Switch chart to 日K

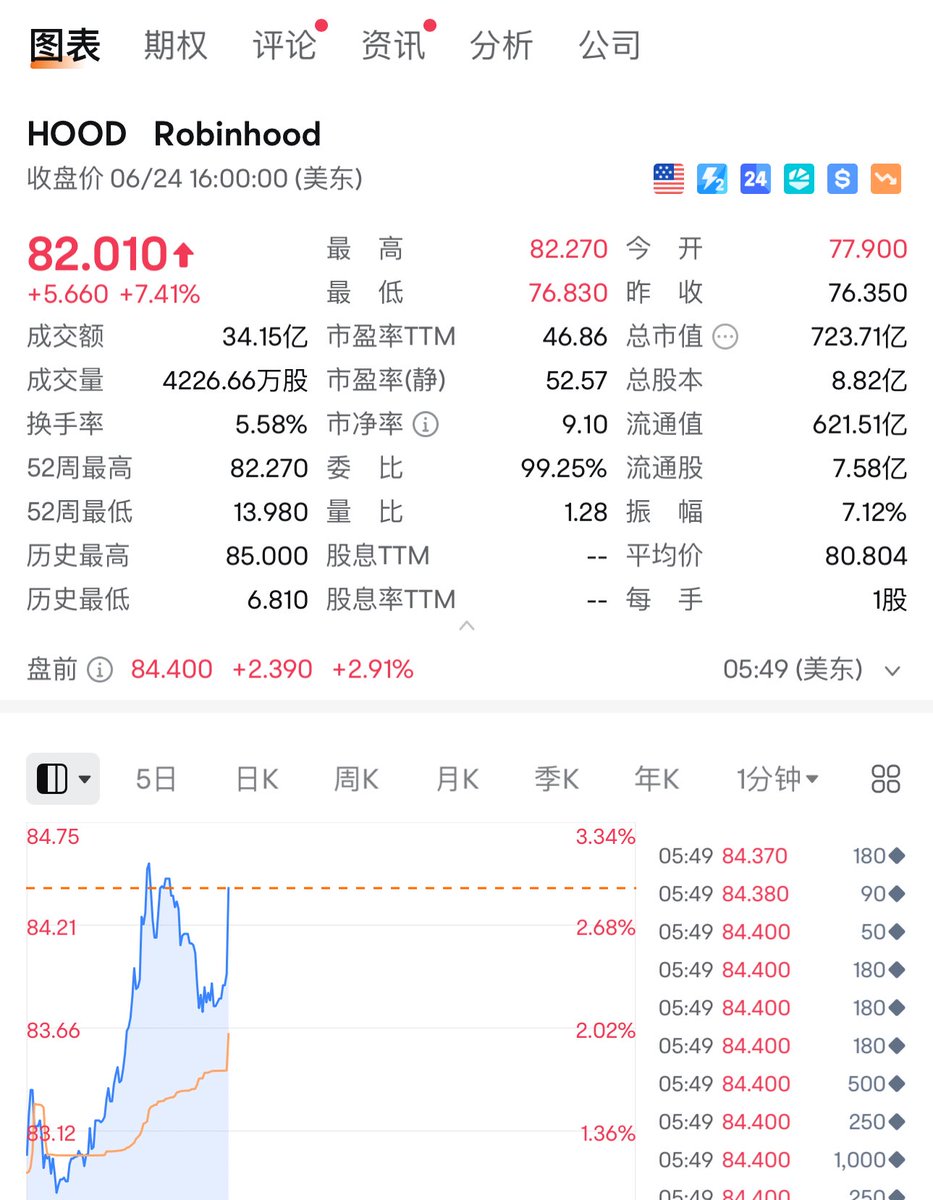click(257, 779)
